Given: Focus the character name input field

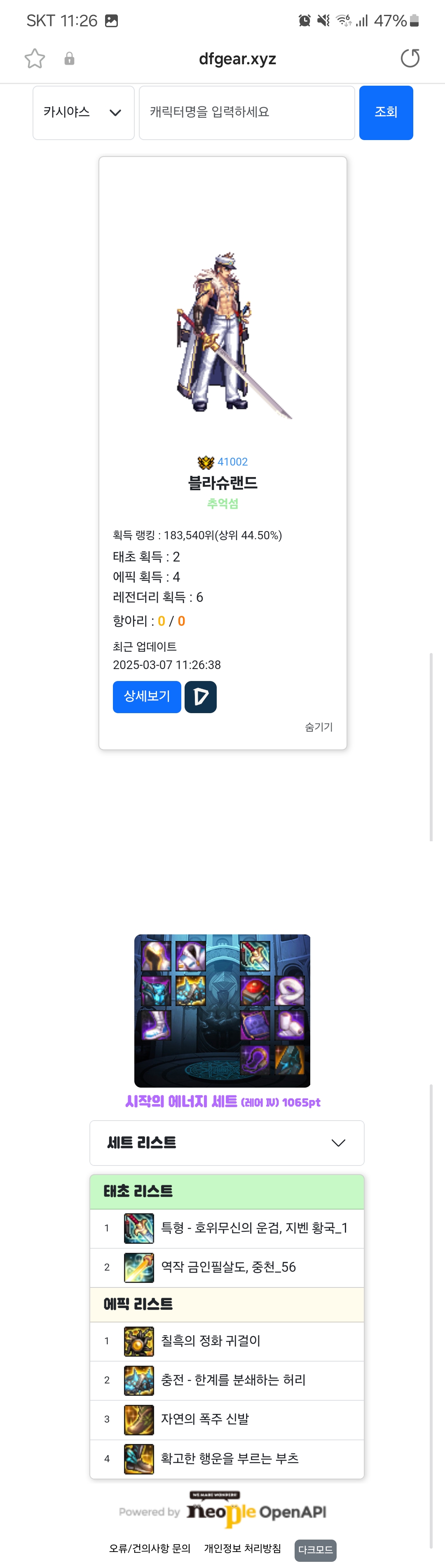Looking at the screenshot, I should pos(246,112).
